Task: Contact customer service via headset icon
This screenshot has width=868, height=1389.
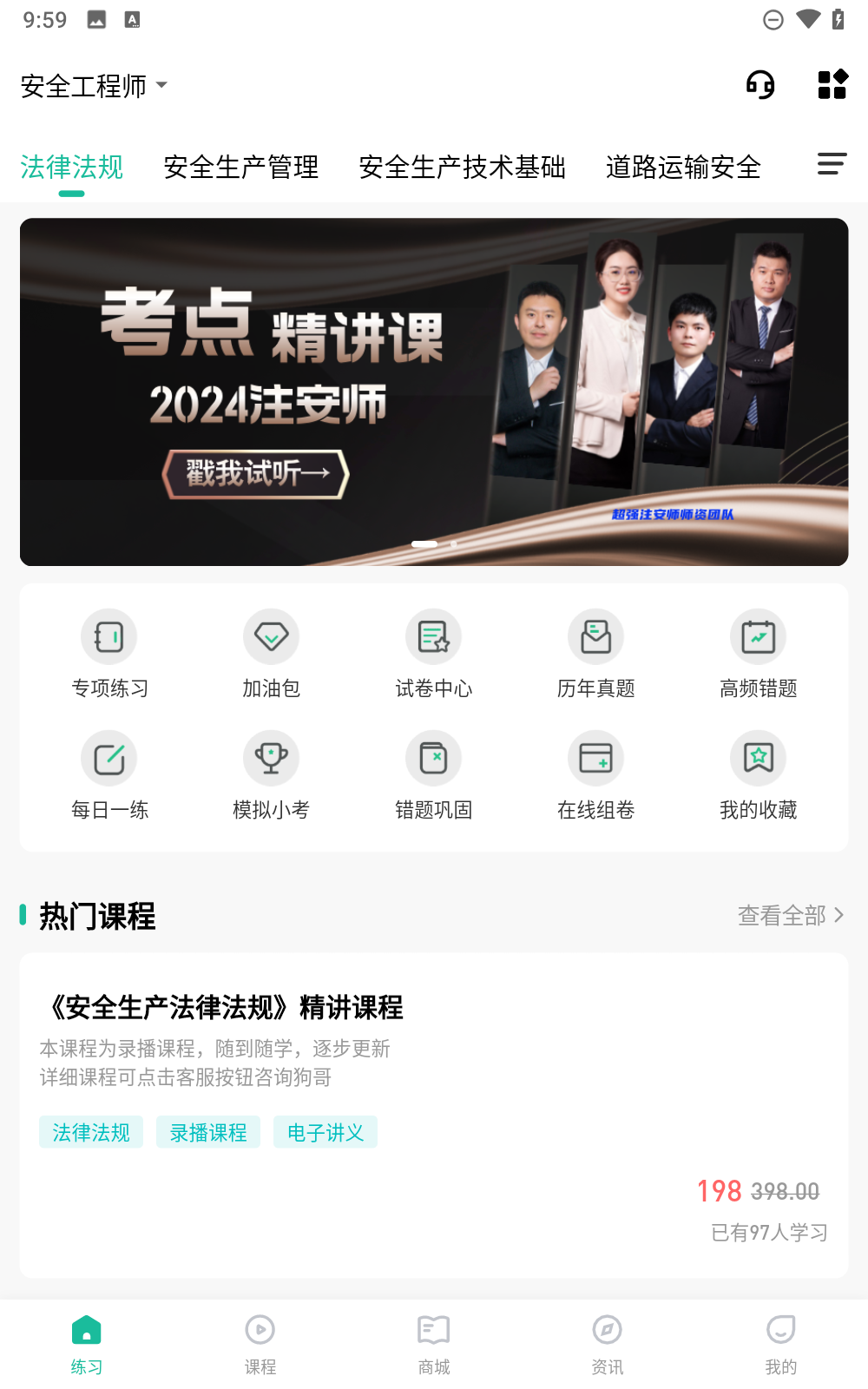Action: 760,85
